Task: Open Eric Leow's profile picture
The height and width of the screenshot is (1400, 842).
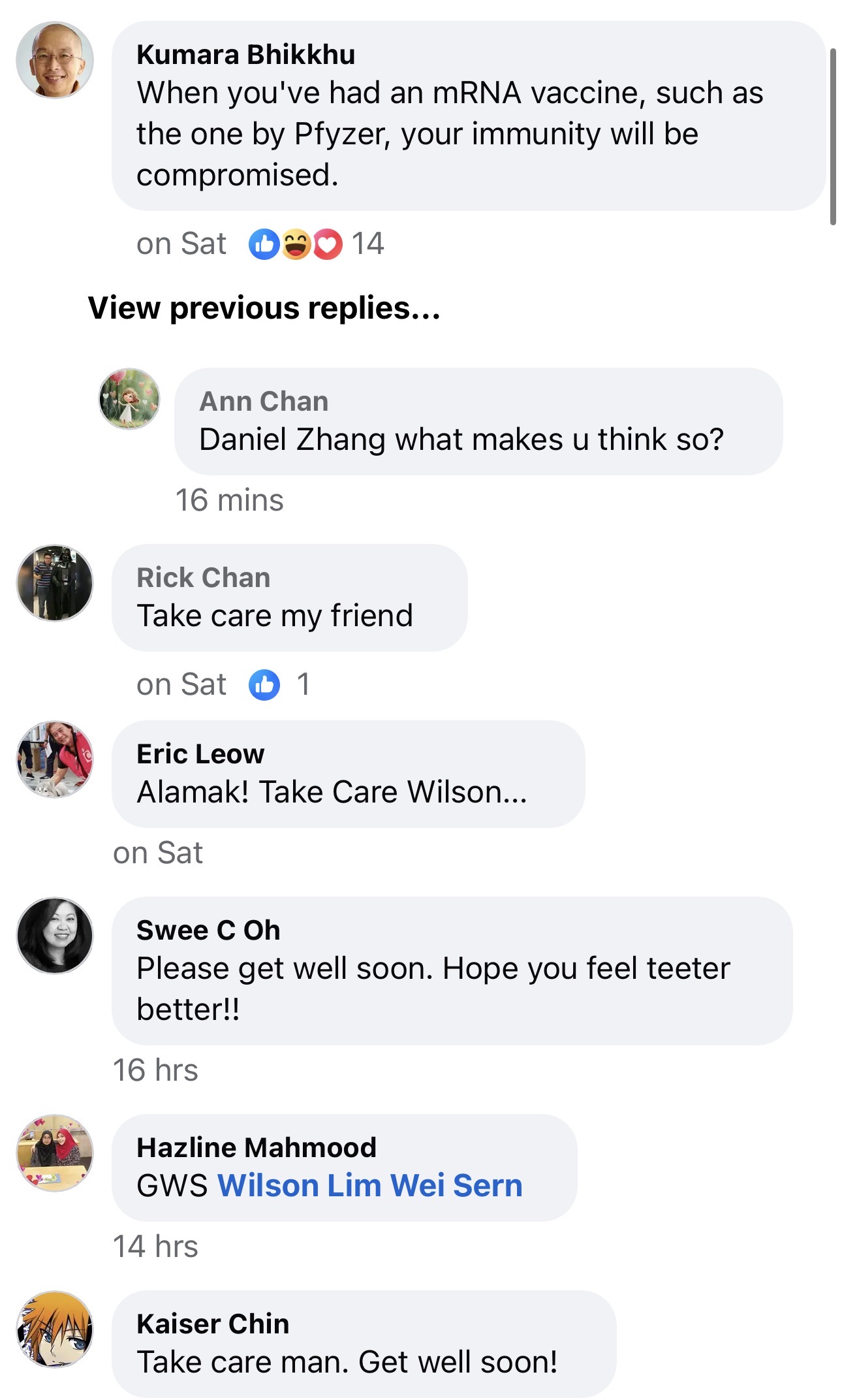Action: 55,759
